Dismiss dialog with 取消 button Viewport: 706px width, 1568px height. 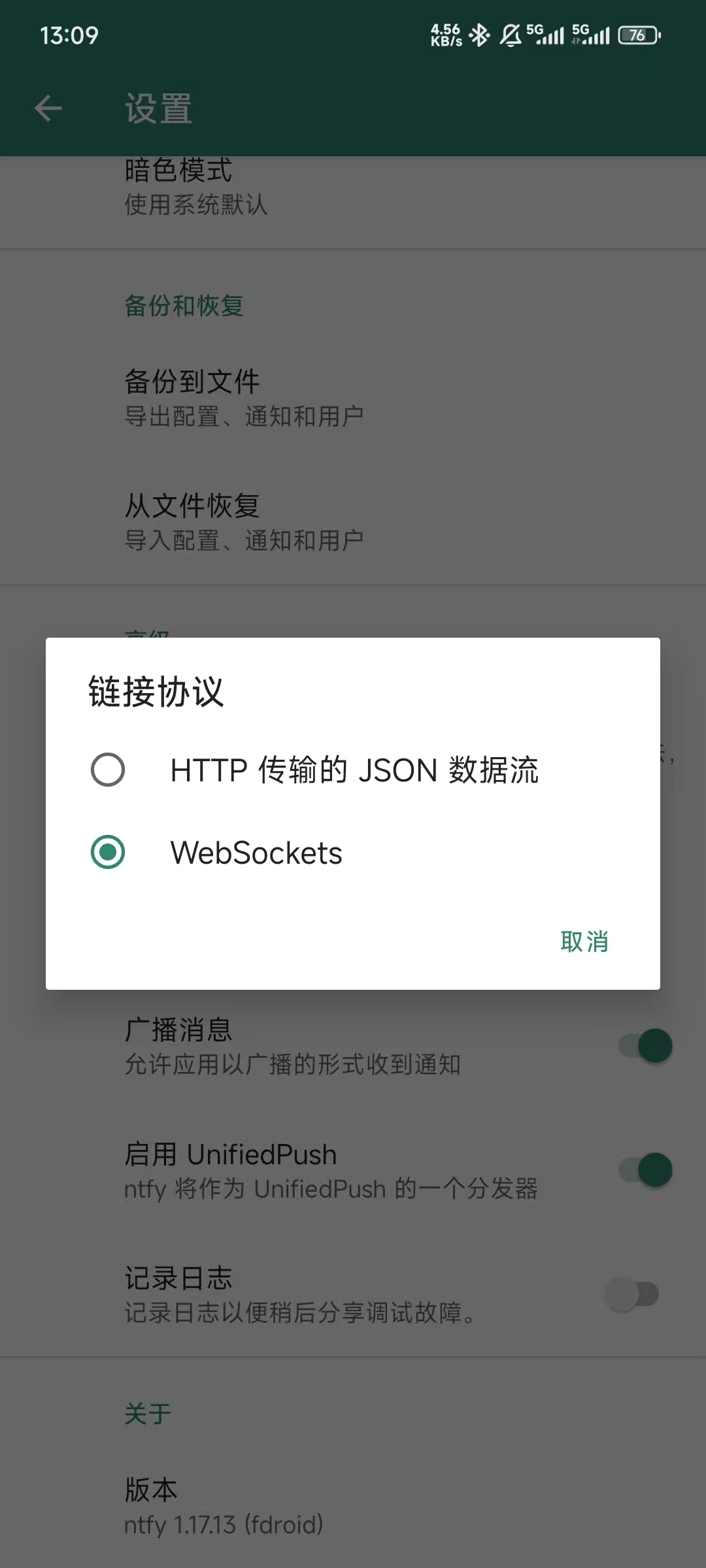(x=584, y=941)
